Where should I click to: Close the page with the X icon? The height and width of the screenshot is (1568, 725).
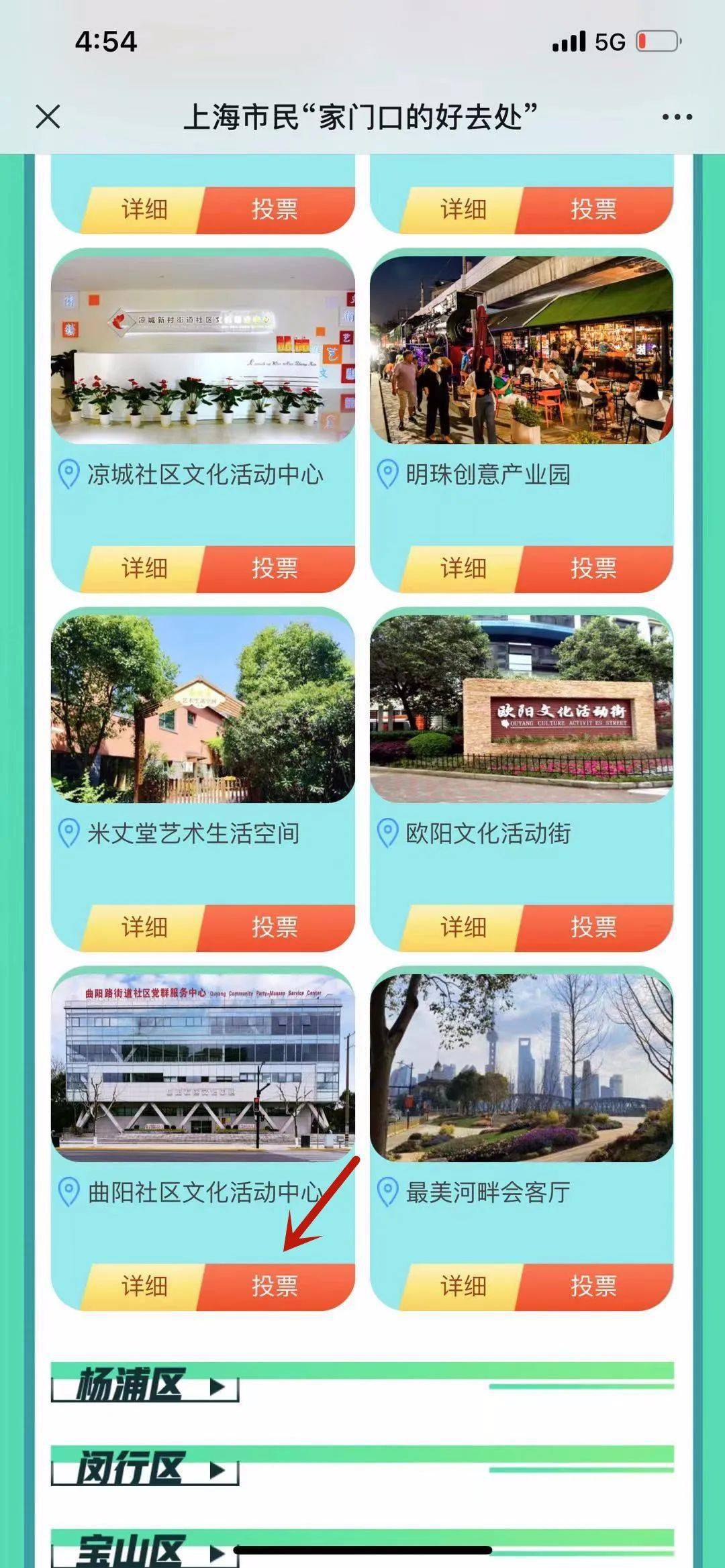(48, 117)
